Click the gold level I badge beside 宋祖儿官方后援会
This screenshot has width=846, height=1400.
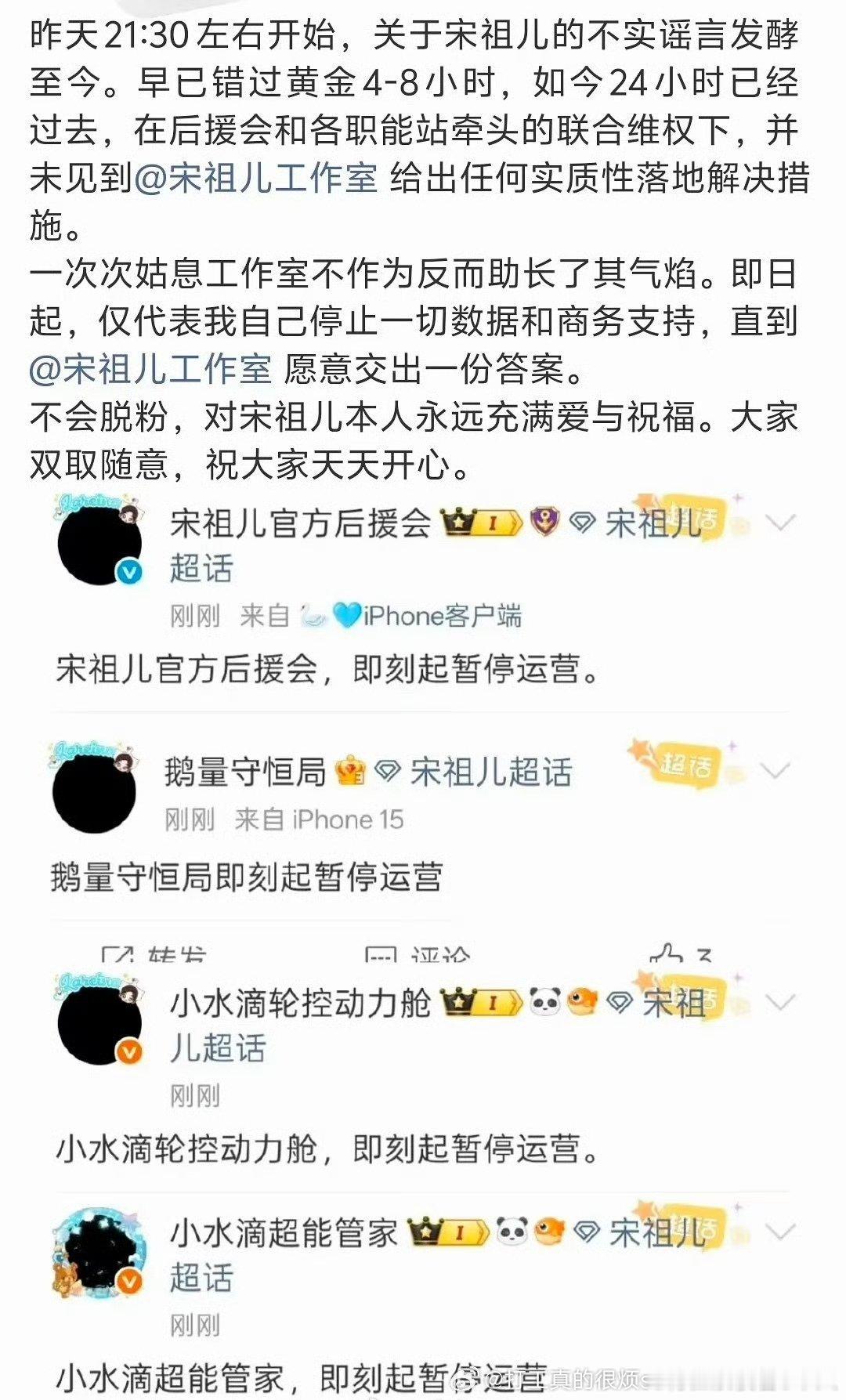(x=493, y=522)
